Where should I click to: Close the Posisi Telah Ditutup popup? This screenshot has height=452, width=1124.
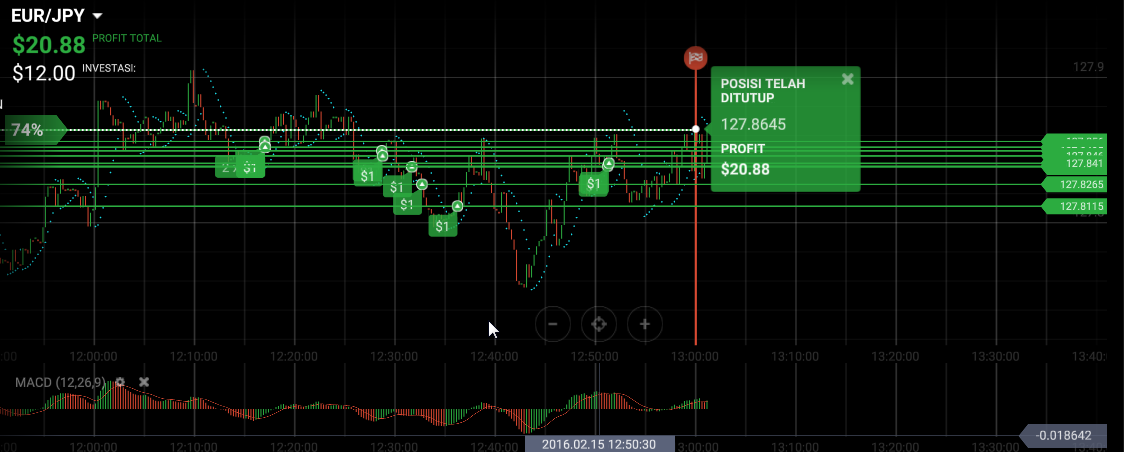pos(847,79)
